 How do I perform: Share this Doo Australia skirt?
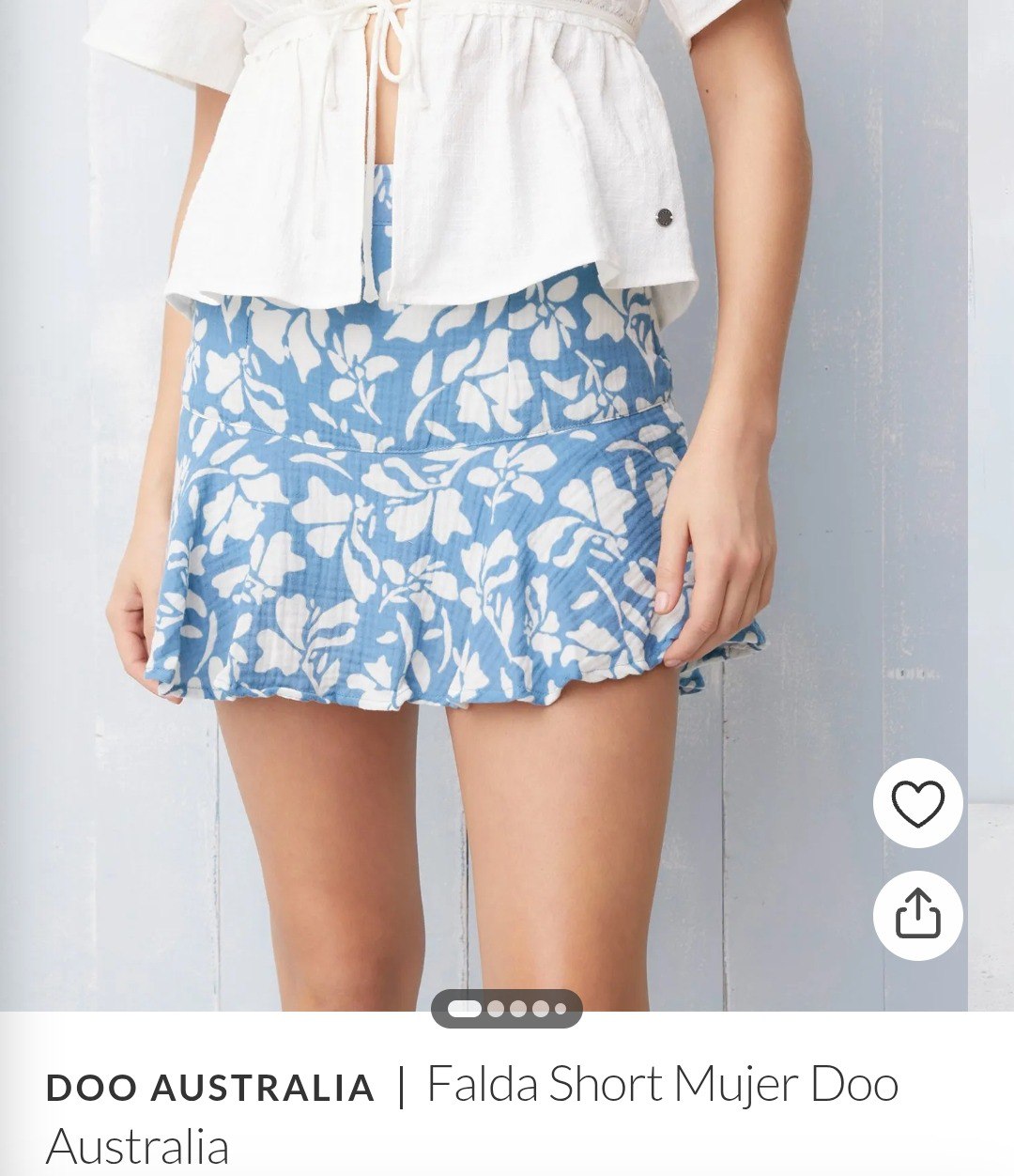917,914
